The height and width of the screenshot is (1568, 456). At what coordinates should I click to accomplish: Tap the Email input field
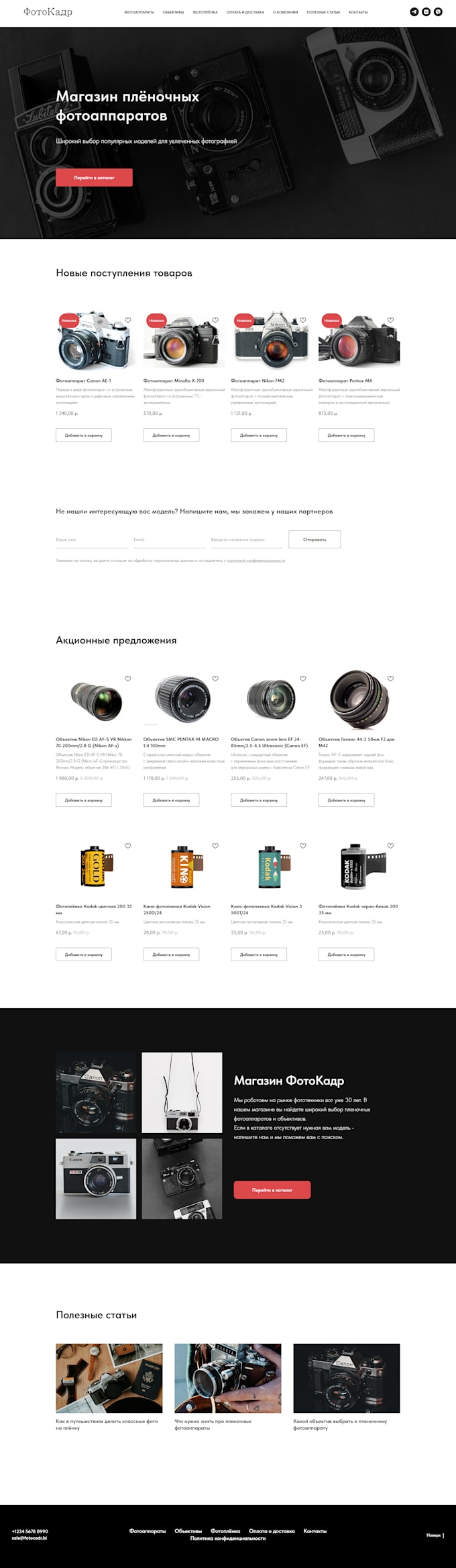click(169, 540)
